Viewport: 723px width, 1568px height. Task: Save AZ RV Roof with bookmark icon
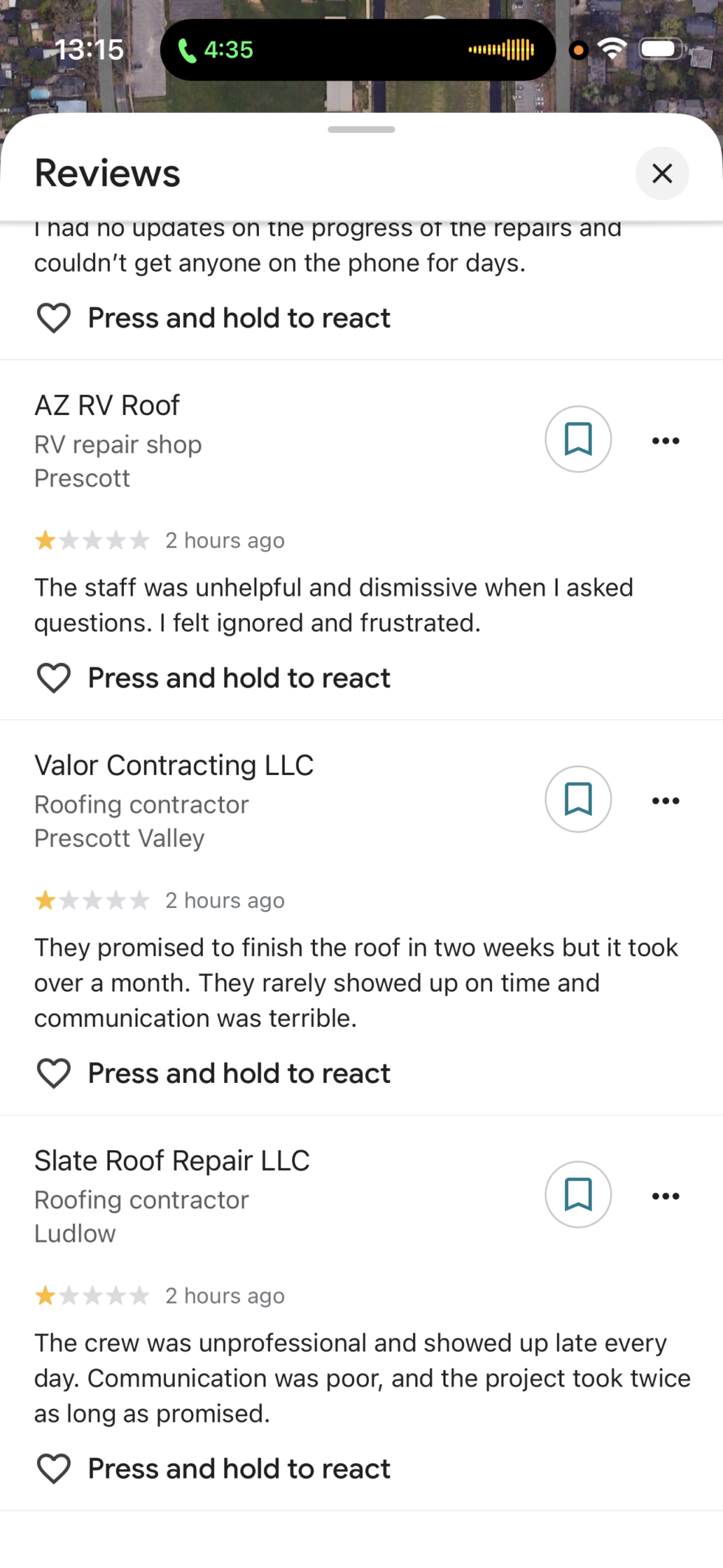pos(578,439)
